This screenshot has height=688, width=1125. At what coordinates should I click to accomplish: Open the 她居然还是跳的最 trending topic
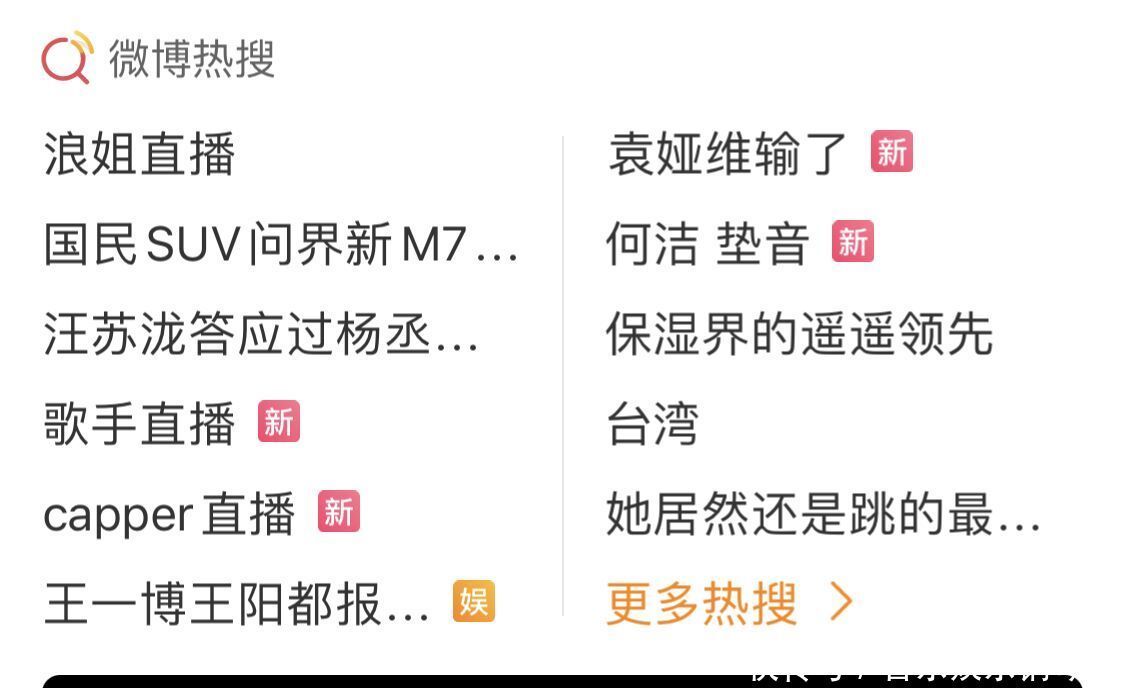click(x=822, y=514)
